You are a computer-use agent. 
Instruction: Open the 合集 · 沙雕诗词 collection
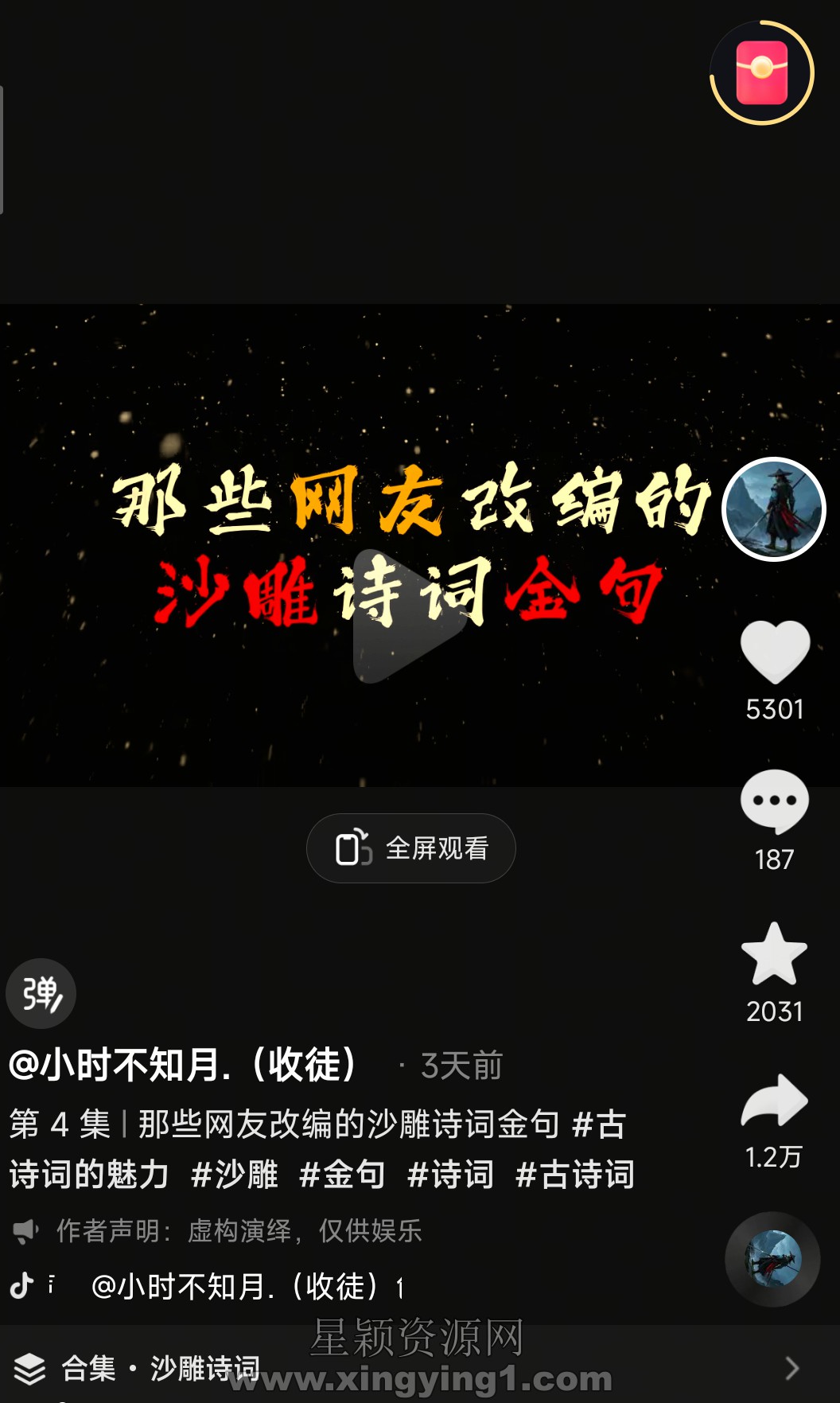(159, 1369)
